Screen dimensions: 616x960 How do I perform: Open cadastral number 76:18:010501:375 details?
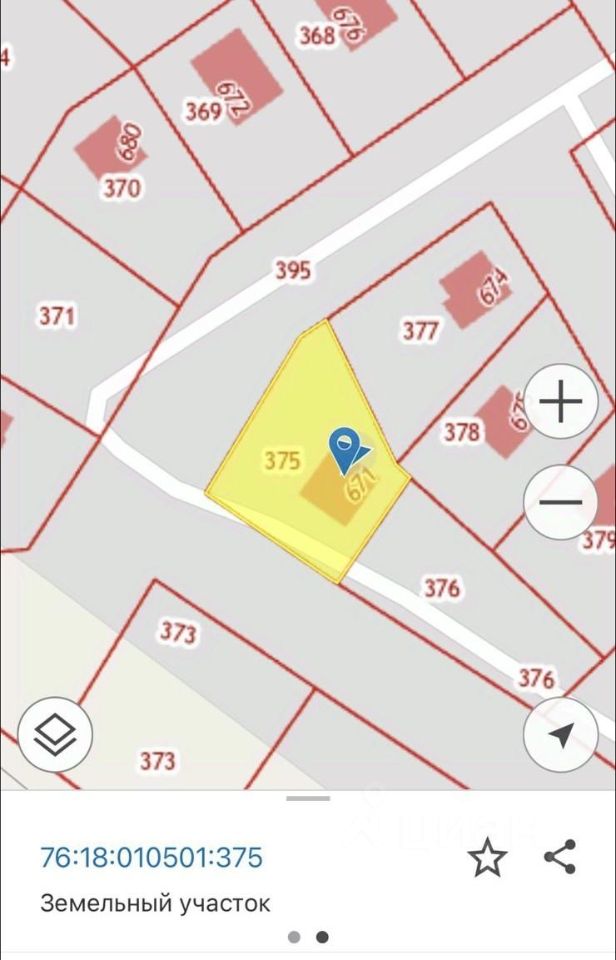coord(152,857)
